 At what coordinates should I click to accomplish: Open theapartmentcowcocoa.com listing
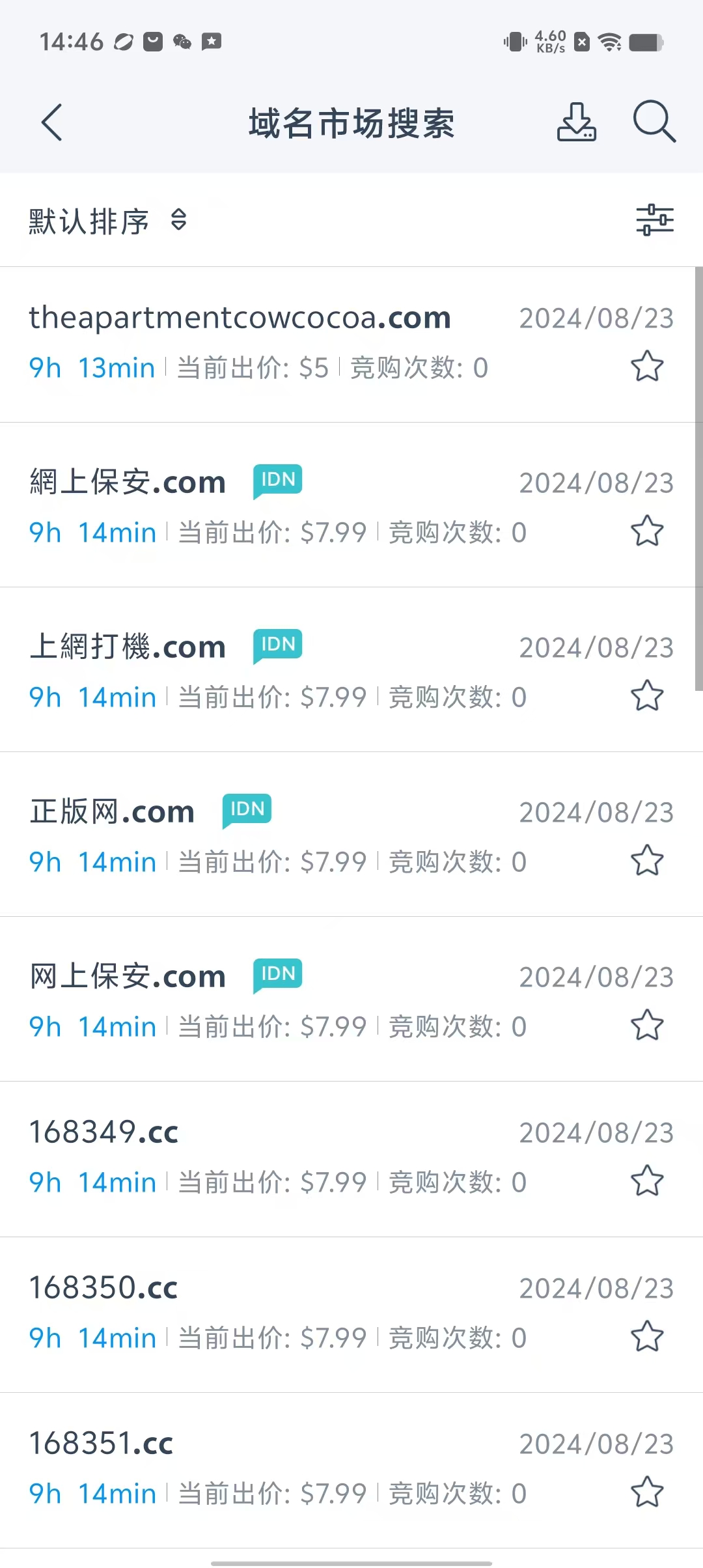[240, 318]
